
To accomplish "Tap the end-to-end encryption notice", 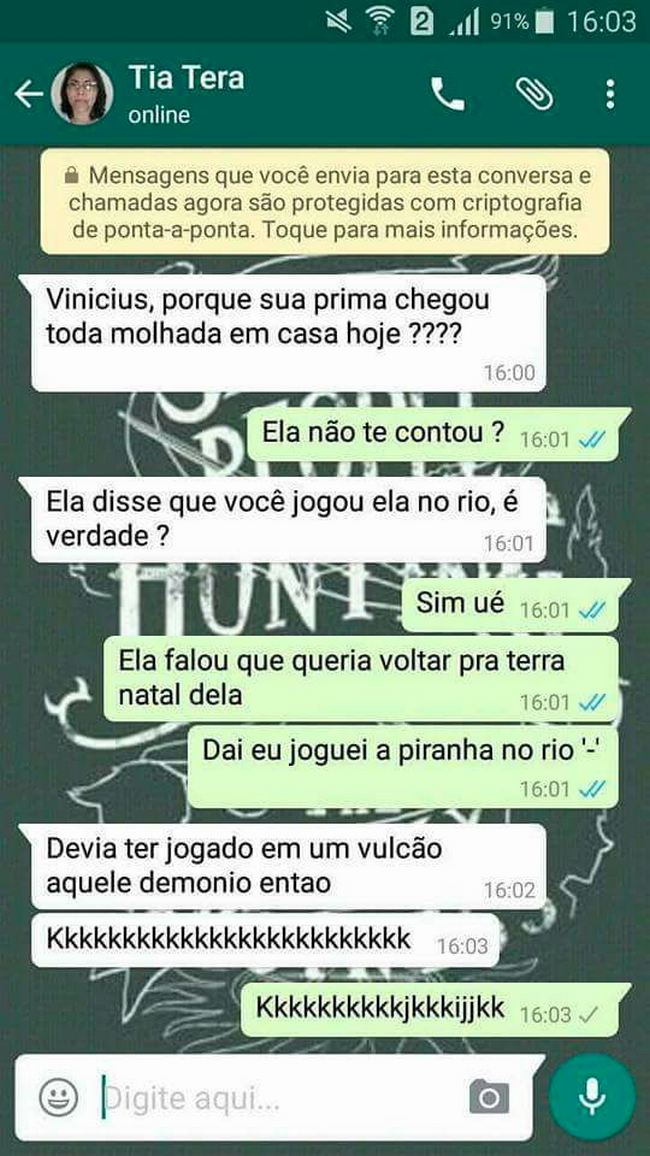I will [x=325, y=202].
